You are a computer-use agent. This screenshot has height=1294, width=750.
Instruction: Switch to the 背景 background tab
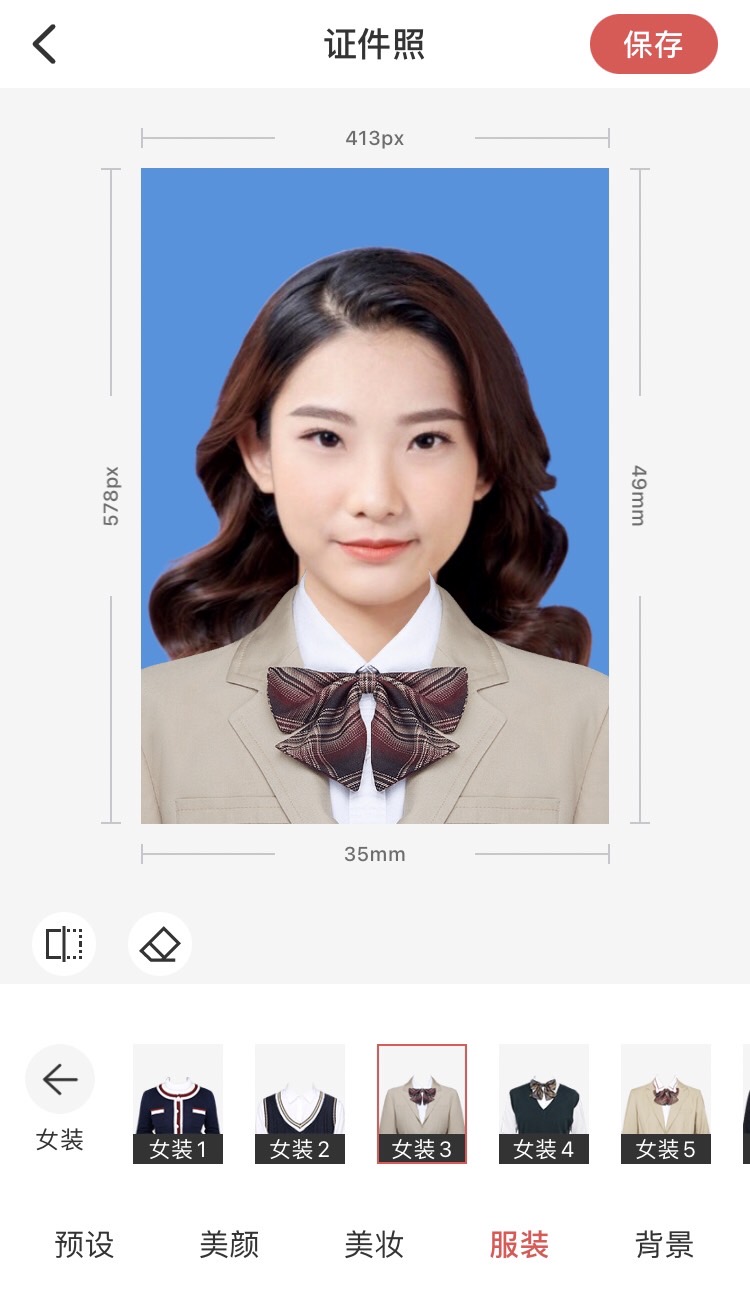point(665,1246)
